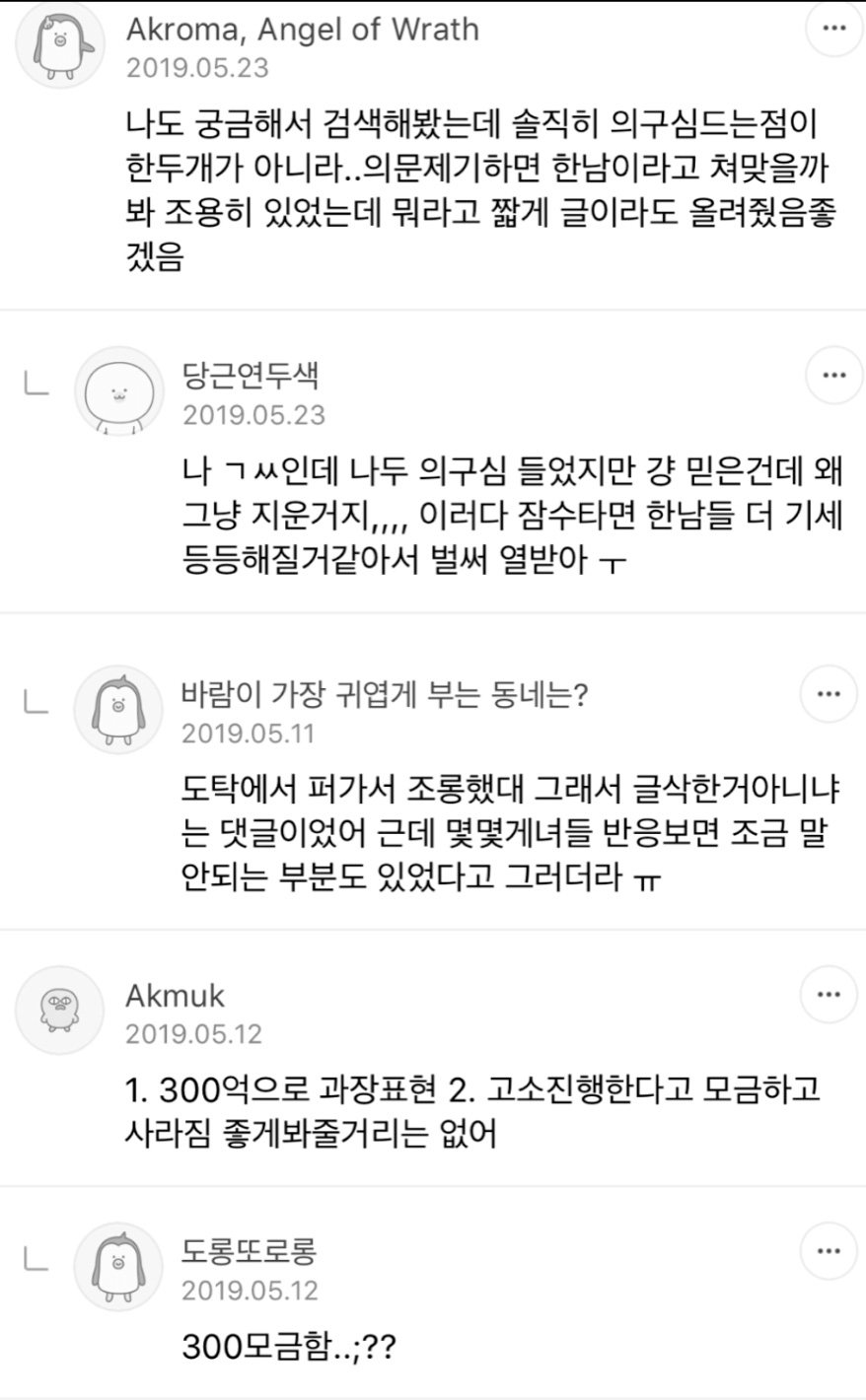This screenshot has width=866, height=1400.
Task: View 도롱또로롱's profile avatar
Action: coord(118,1266)
